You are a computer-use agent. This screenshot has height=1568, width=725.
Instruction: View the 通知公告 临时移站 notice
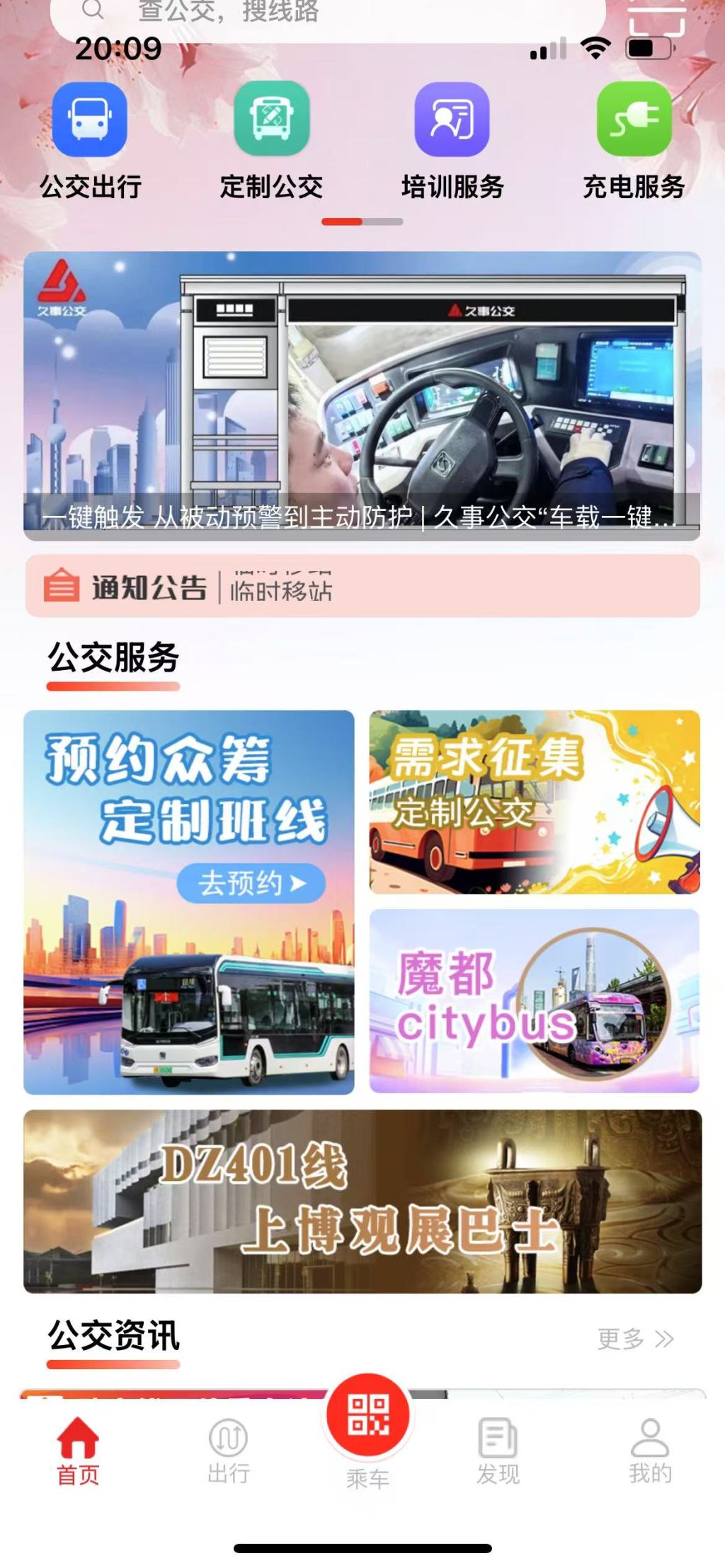(362, 587)
